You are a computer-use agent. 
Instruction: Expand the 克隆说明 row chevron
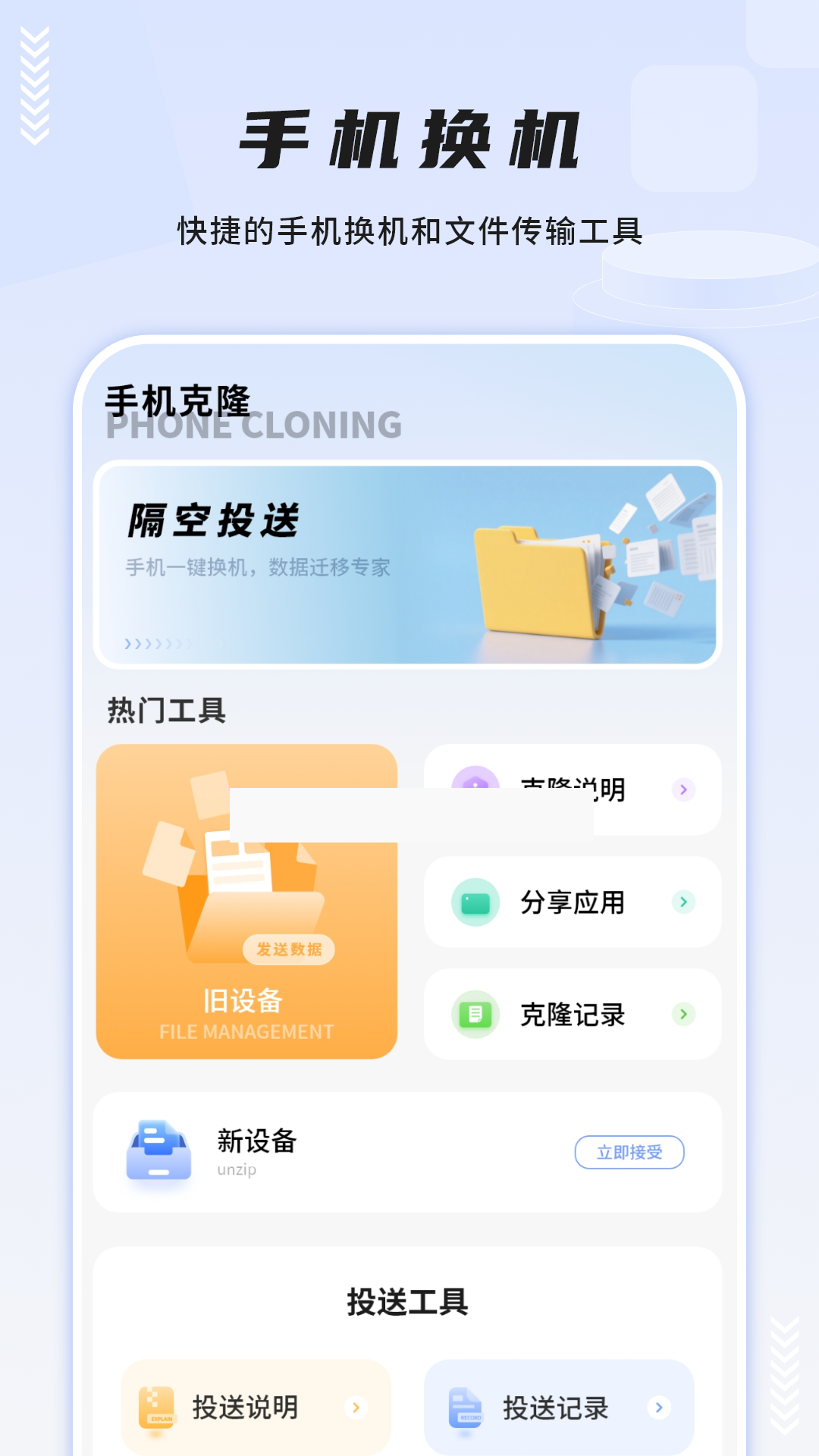[685, 789]
